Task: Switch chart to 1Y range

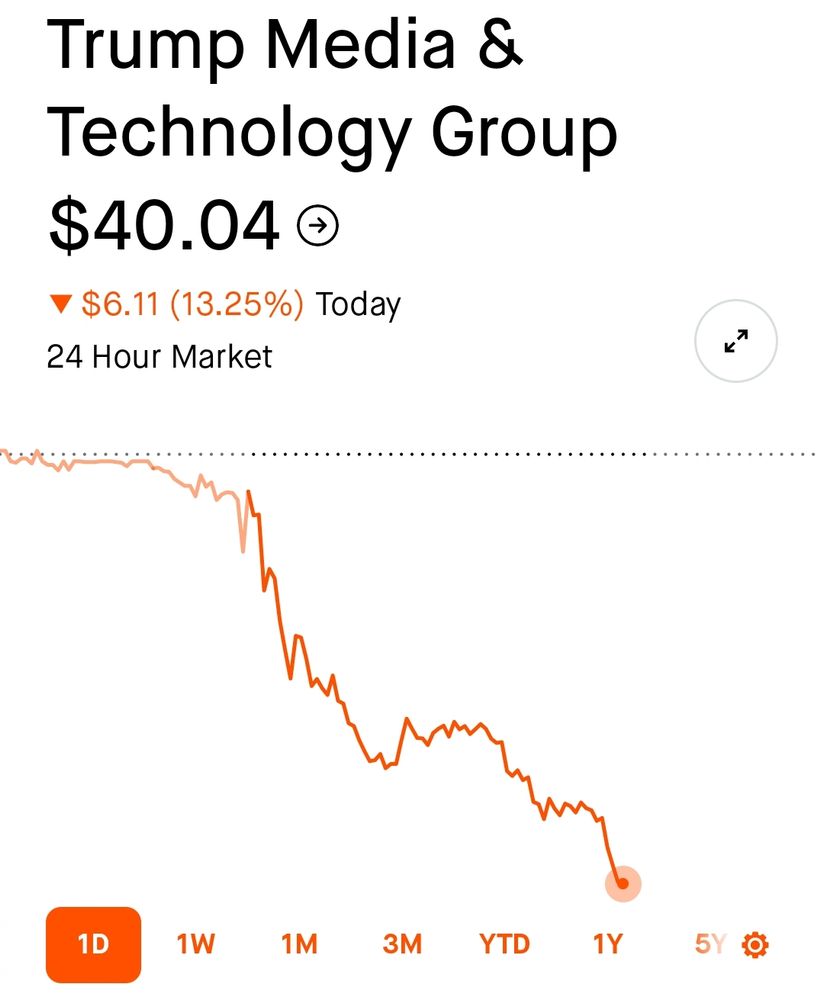Action: (608, 944)
